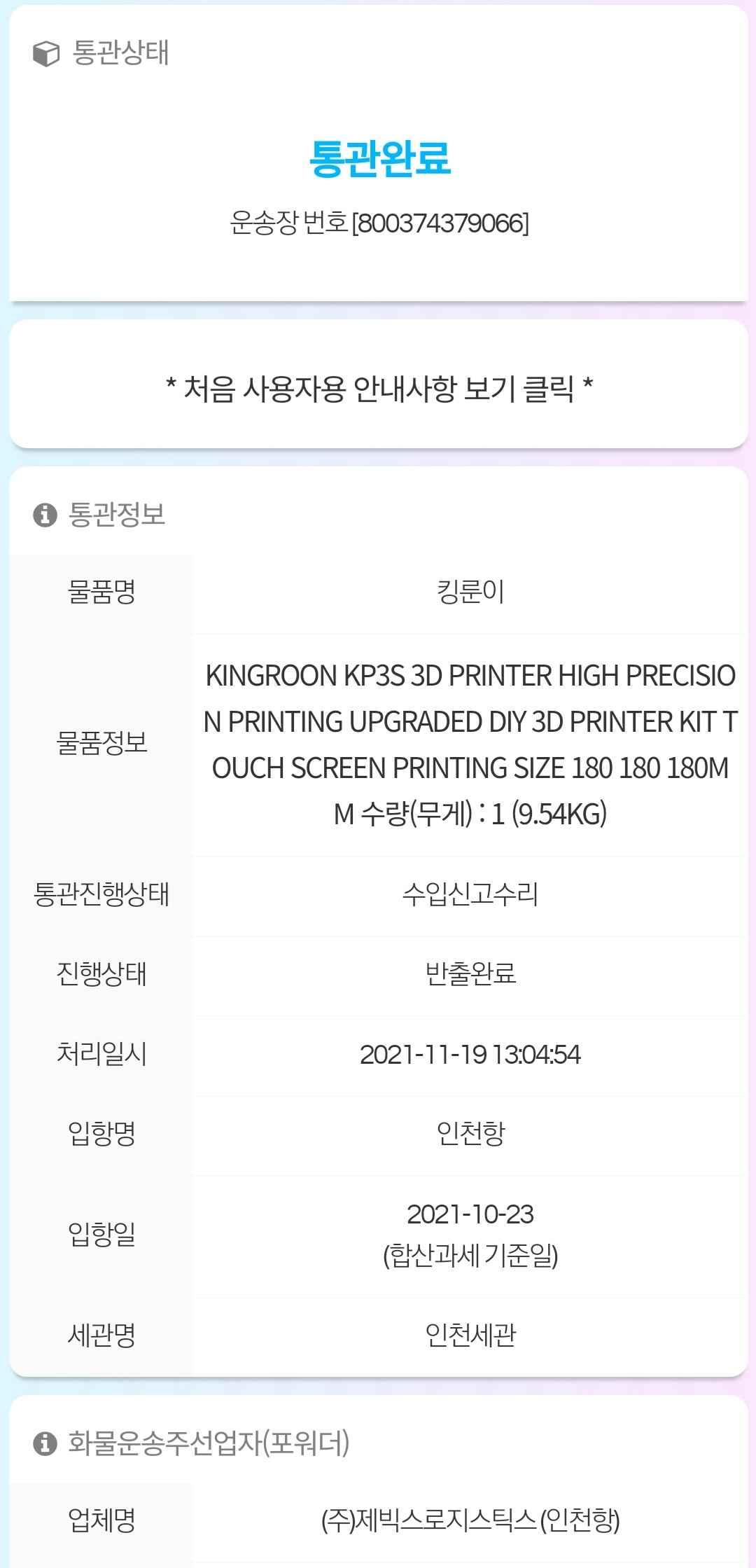Viewport: 756px width, 1568px height.
Task: Open the first-time user guidance notice
Action: 379,387
